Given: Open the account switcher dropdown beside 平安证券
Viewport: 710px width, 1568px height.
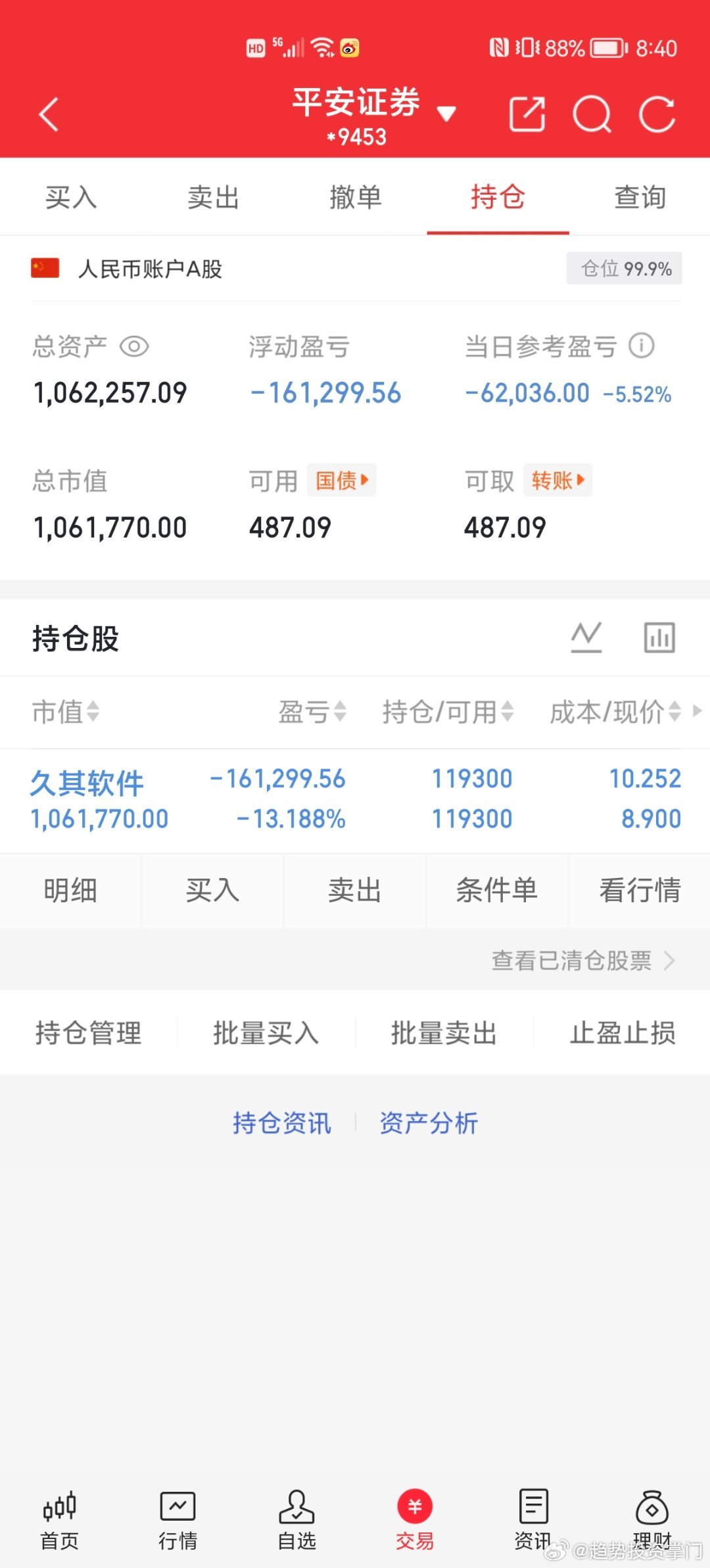Looking at the screenshot, I should (x=446, y=113).
